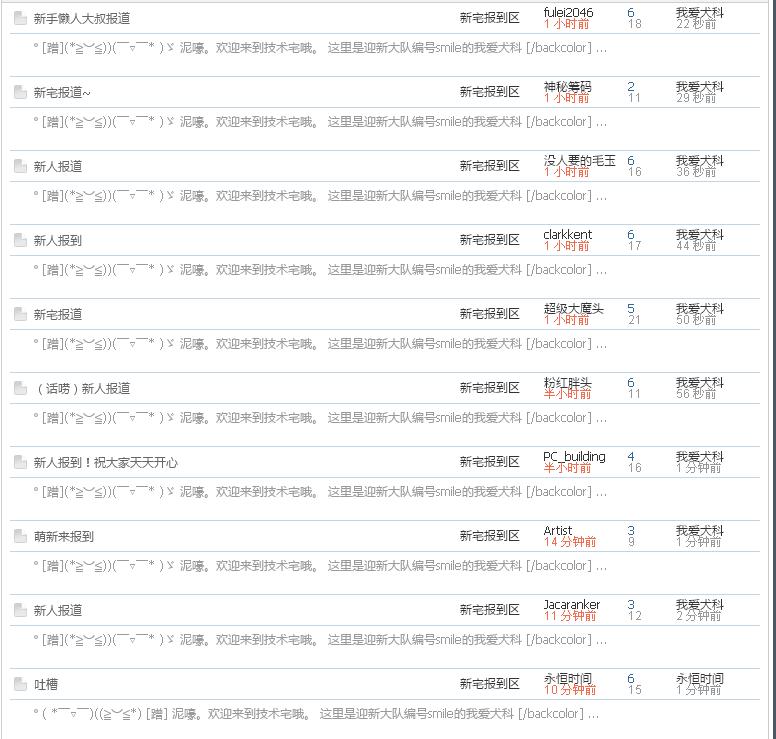Screen dimensions: 776x739
Task: View profile of author clarkkent
Action: [568, 235]
